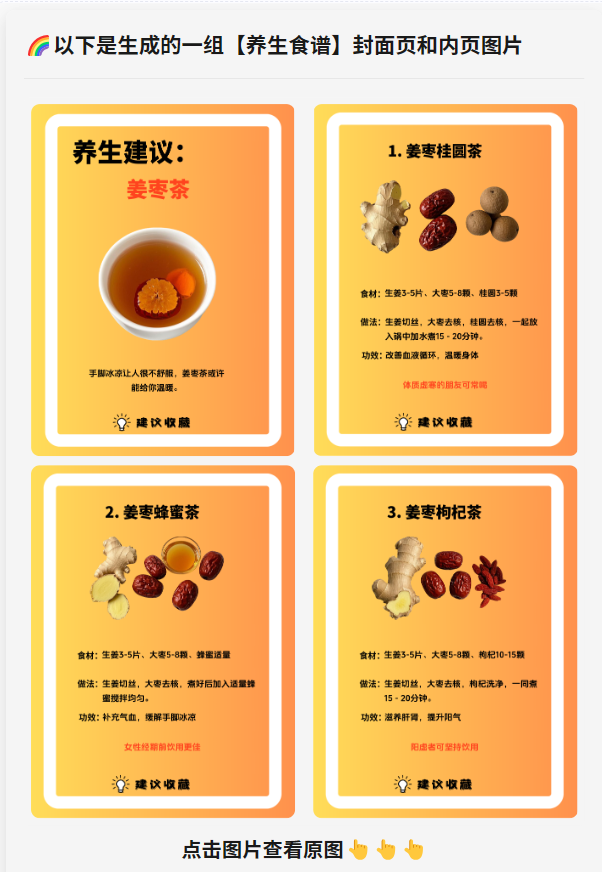Open the 养生建议 姜枣茶 cover image
Screen dimensions: 602x872
163,280
